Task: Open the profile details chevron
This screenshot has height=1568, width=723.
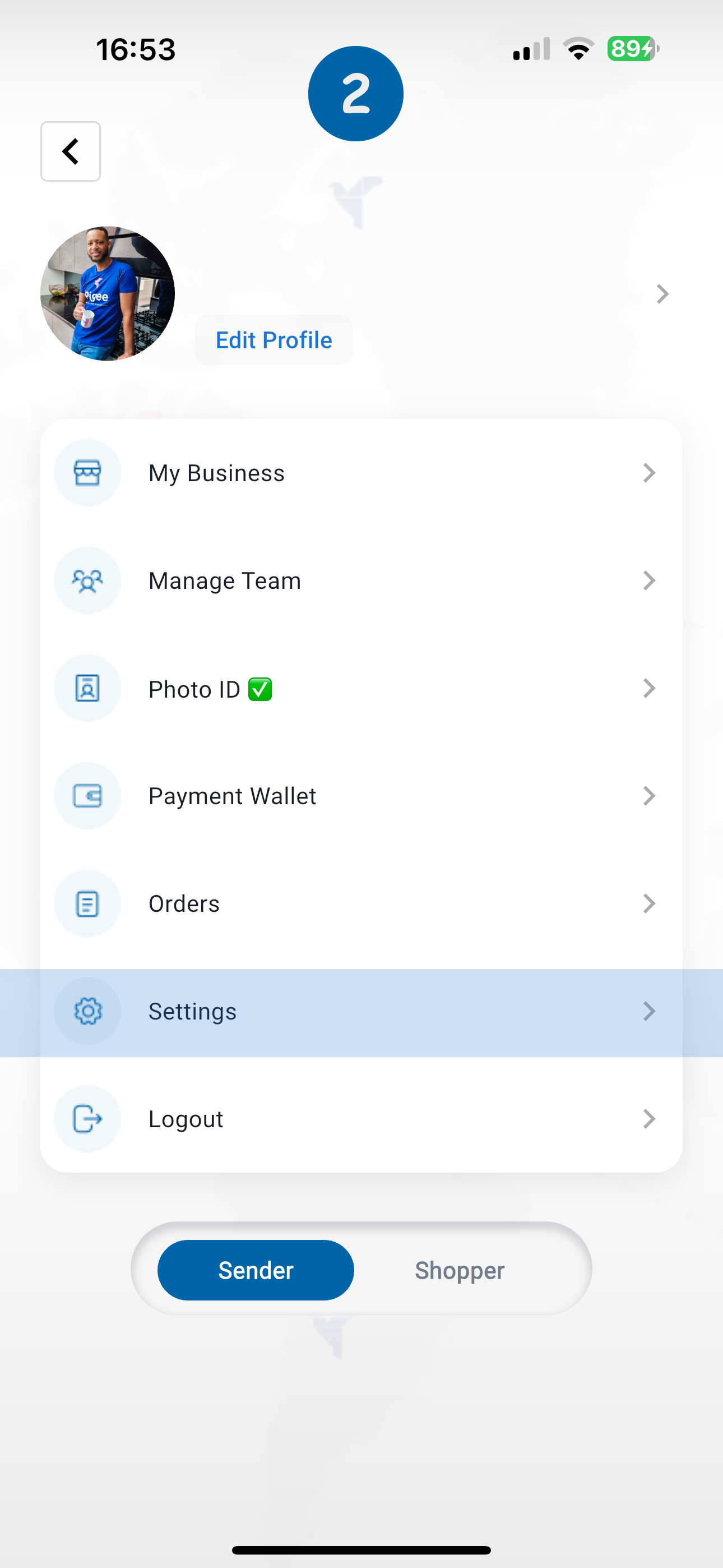Action: [662, 294]
